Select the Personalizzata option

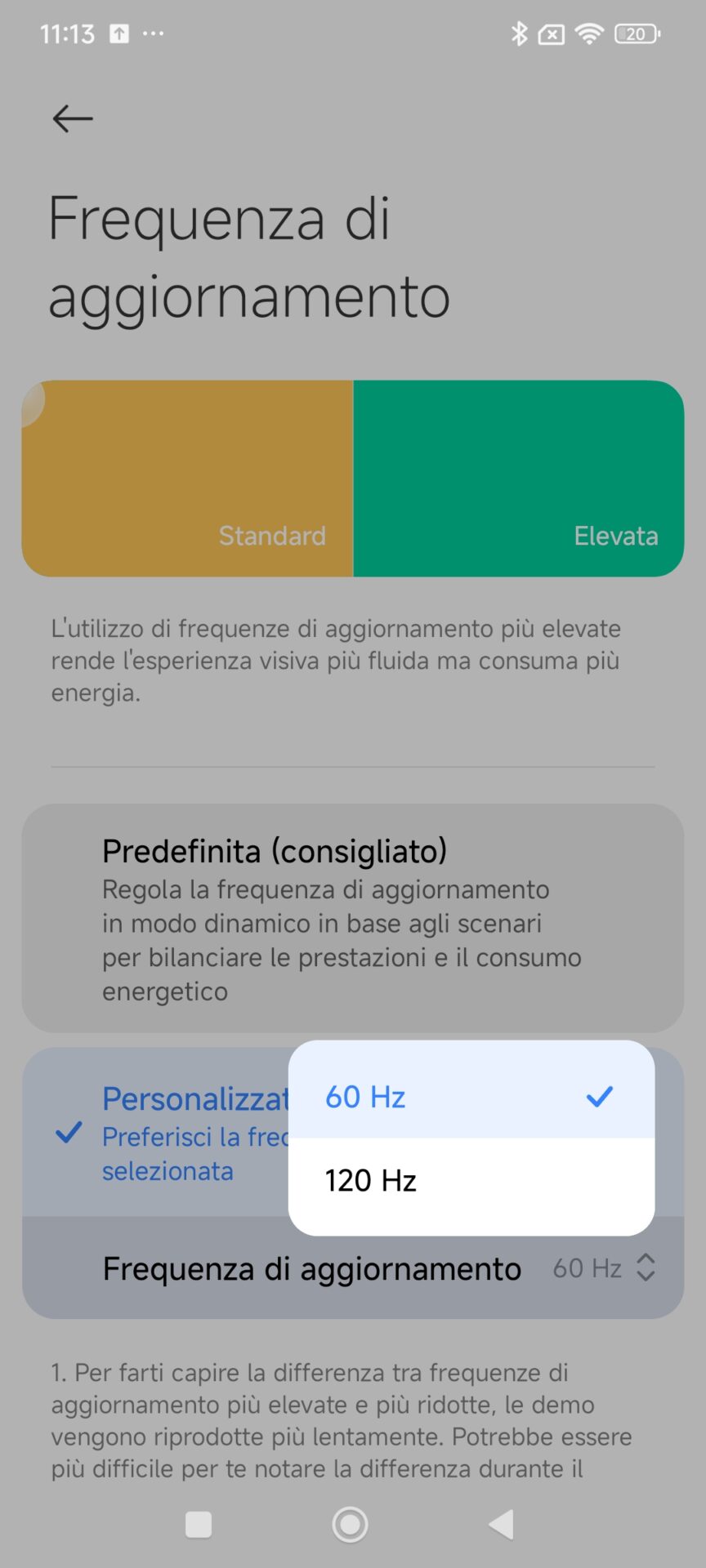(x=155, y=1133)
